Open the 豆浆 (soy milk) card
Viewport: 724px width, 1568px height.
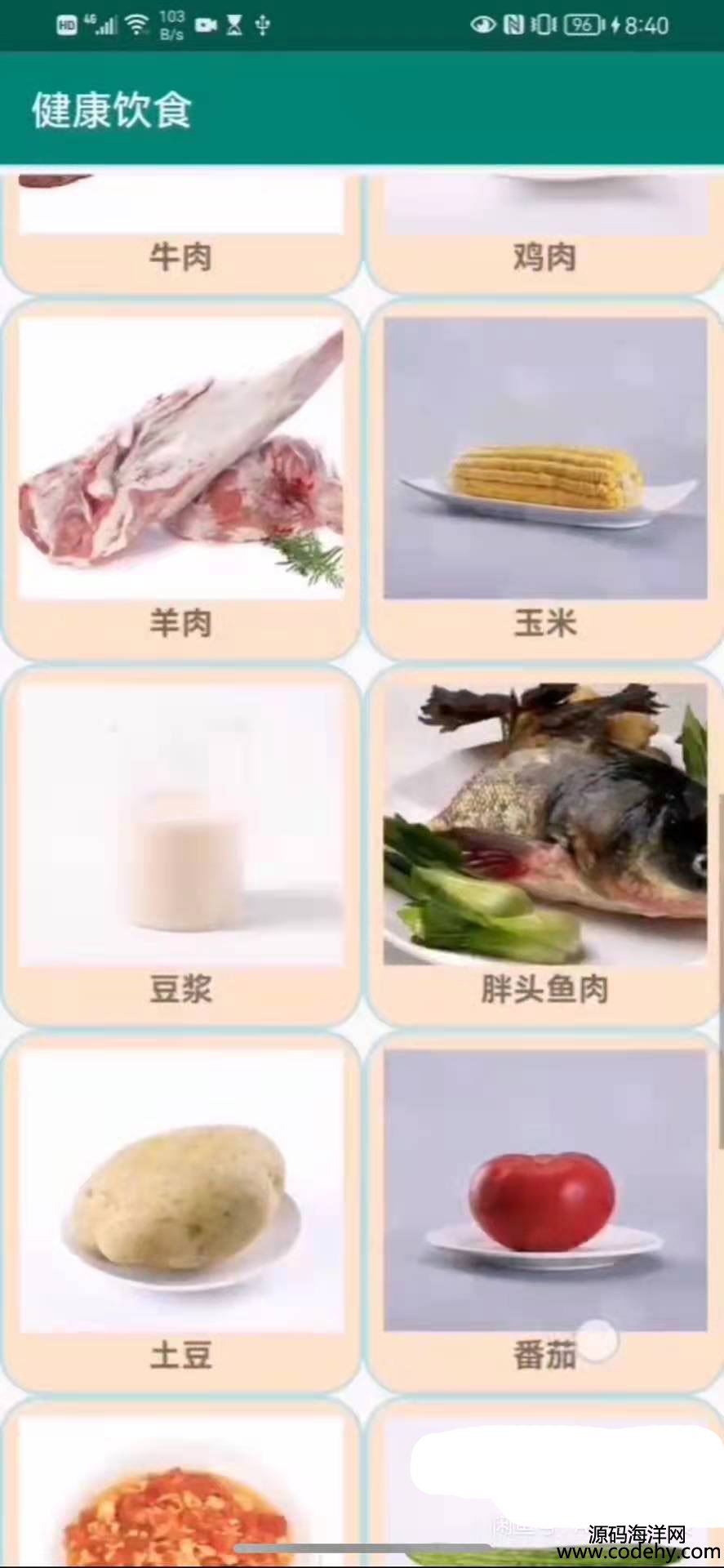[180, 848]
